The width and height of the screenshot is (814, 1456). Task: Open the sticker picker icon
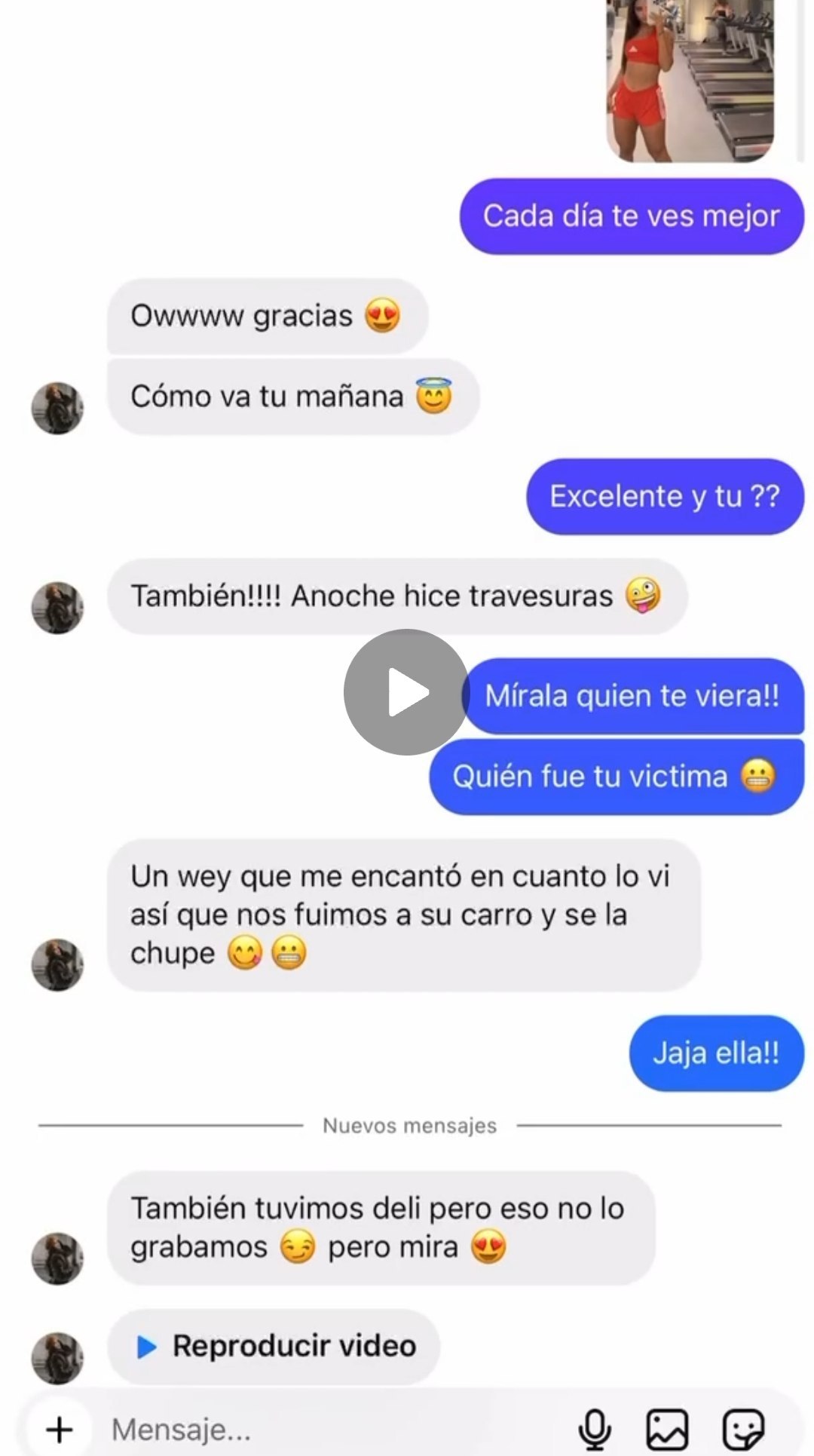coord(743,1429)
